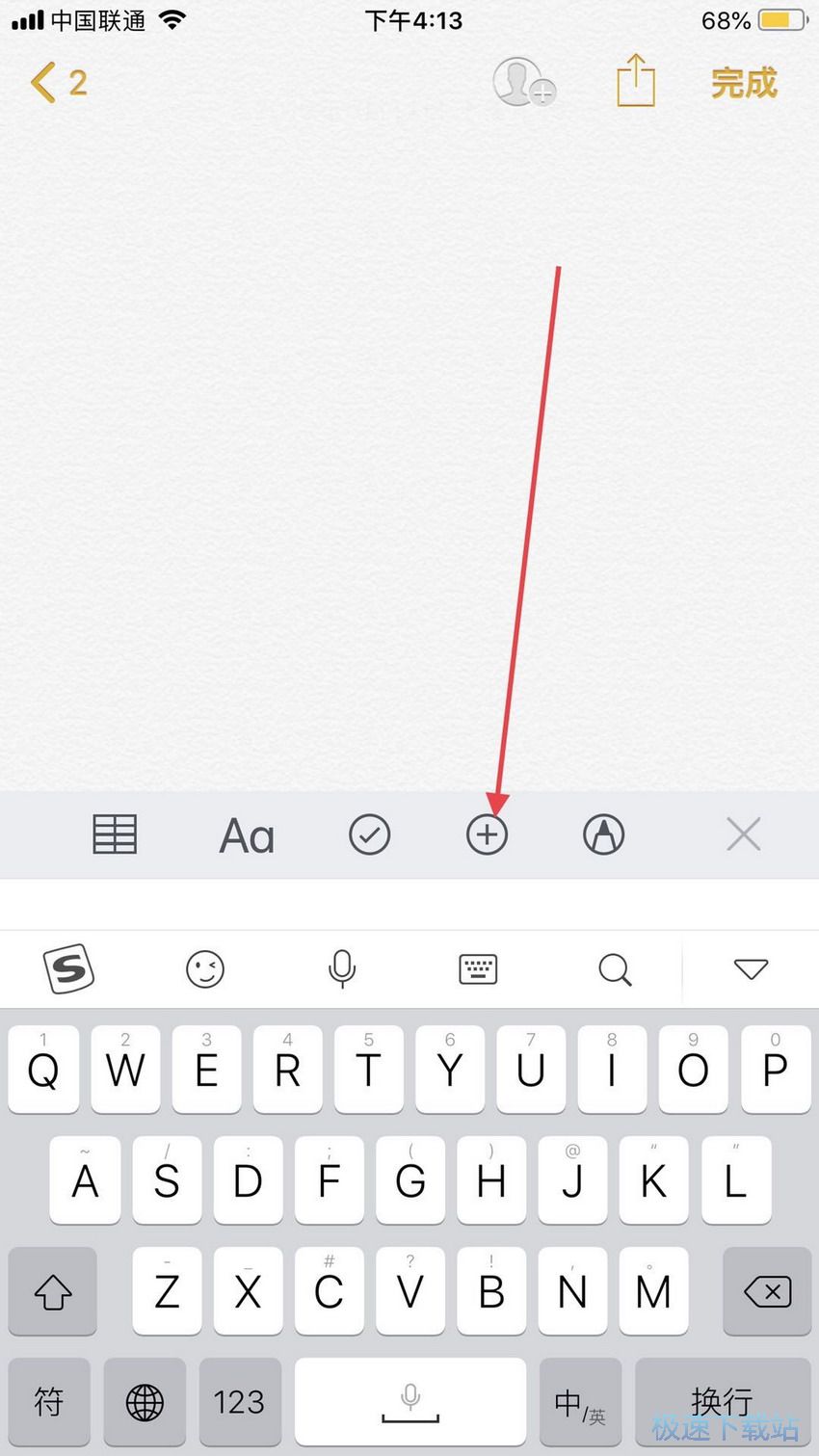Screen dimensions: 819x1456
Task: Open the plus attachment menu
Action: 487,834
